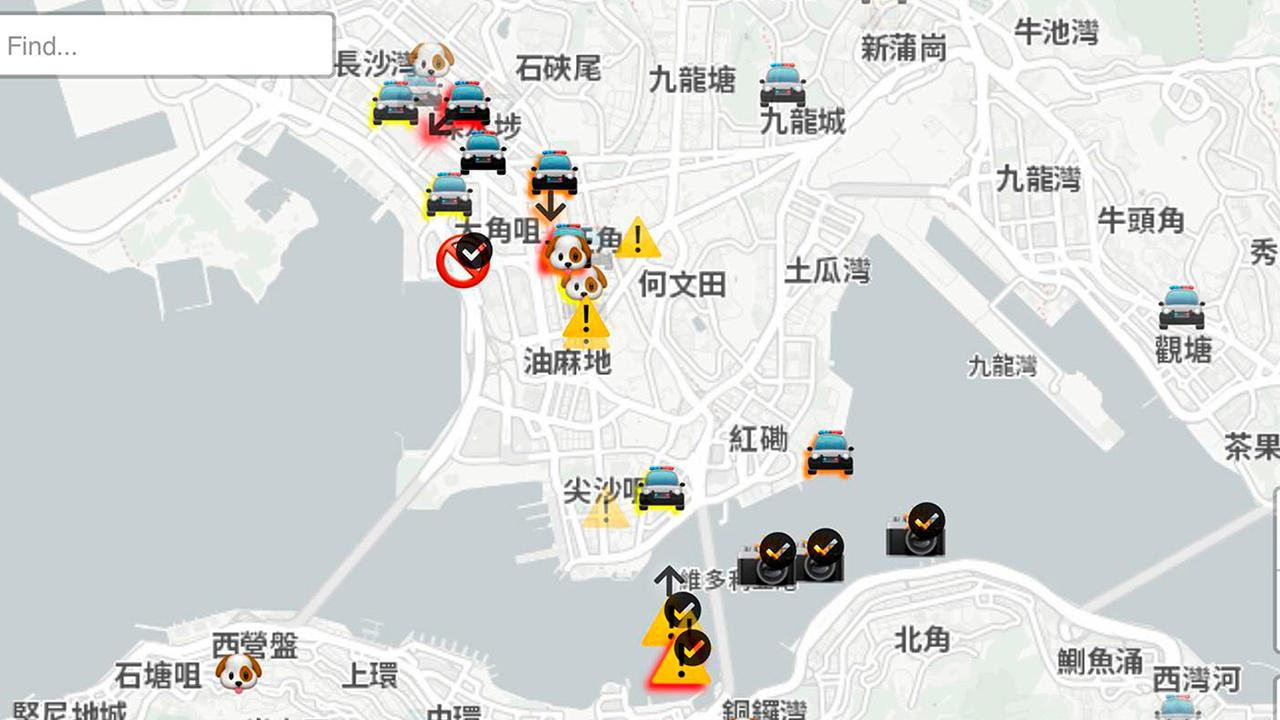
Task: Select the police car marker above 觀塘
Action: click(x=1182, y=307)
